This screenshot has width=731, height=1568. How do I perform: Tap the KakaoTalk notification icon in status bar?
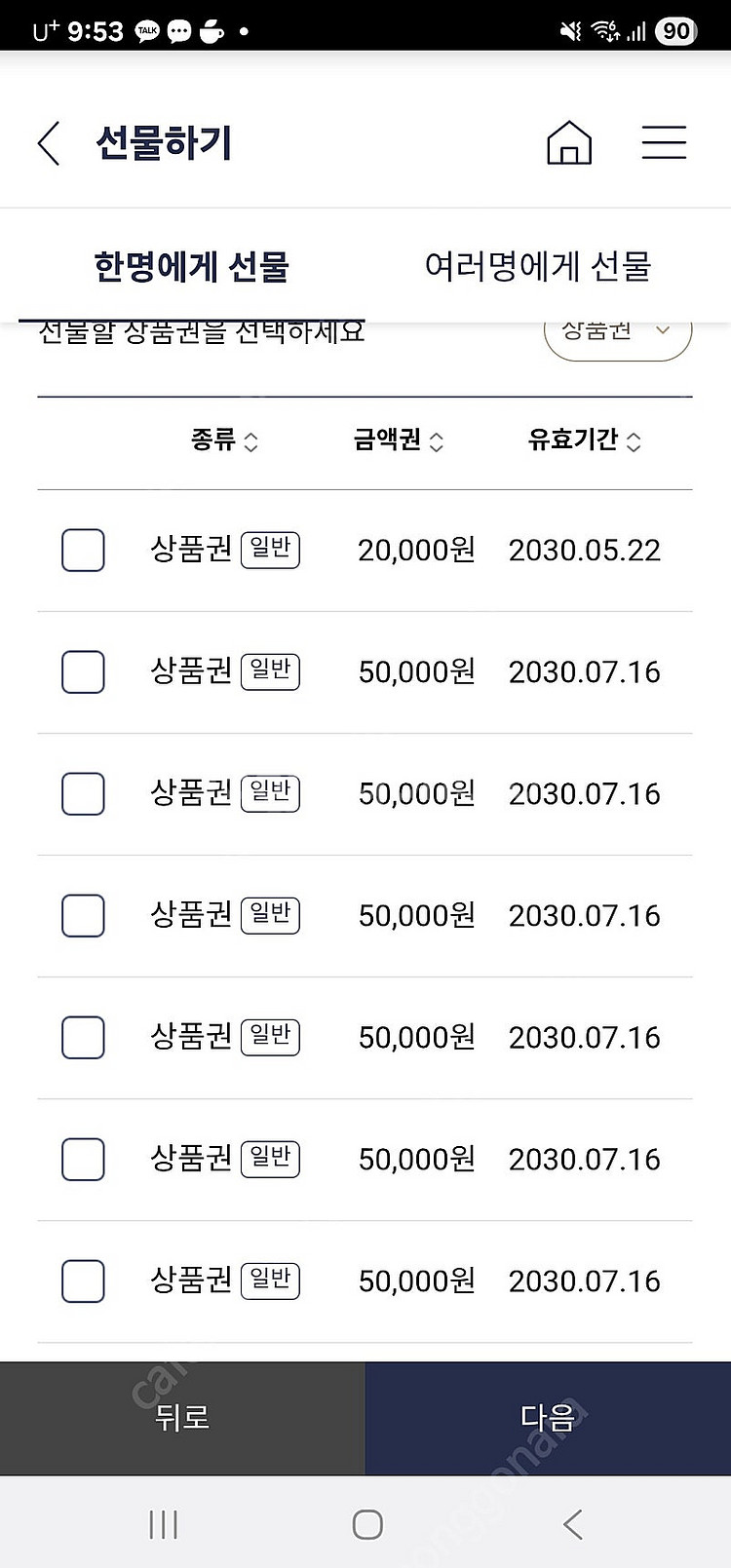point(148,30)
